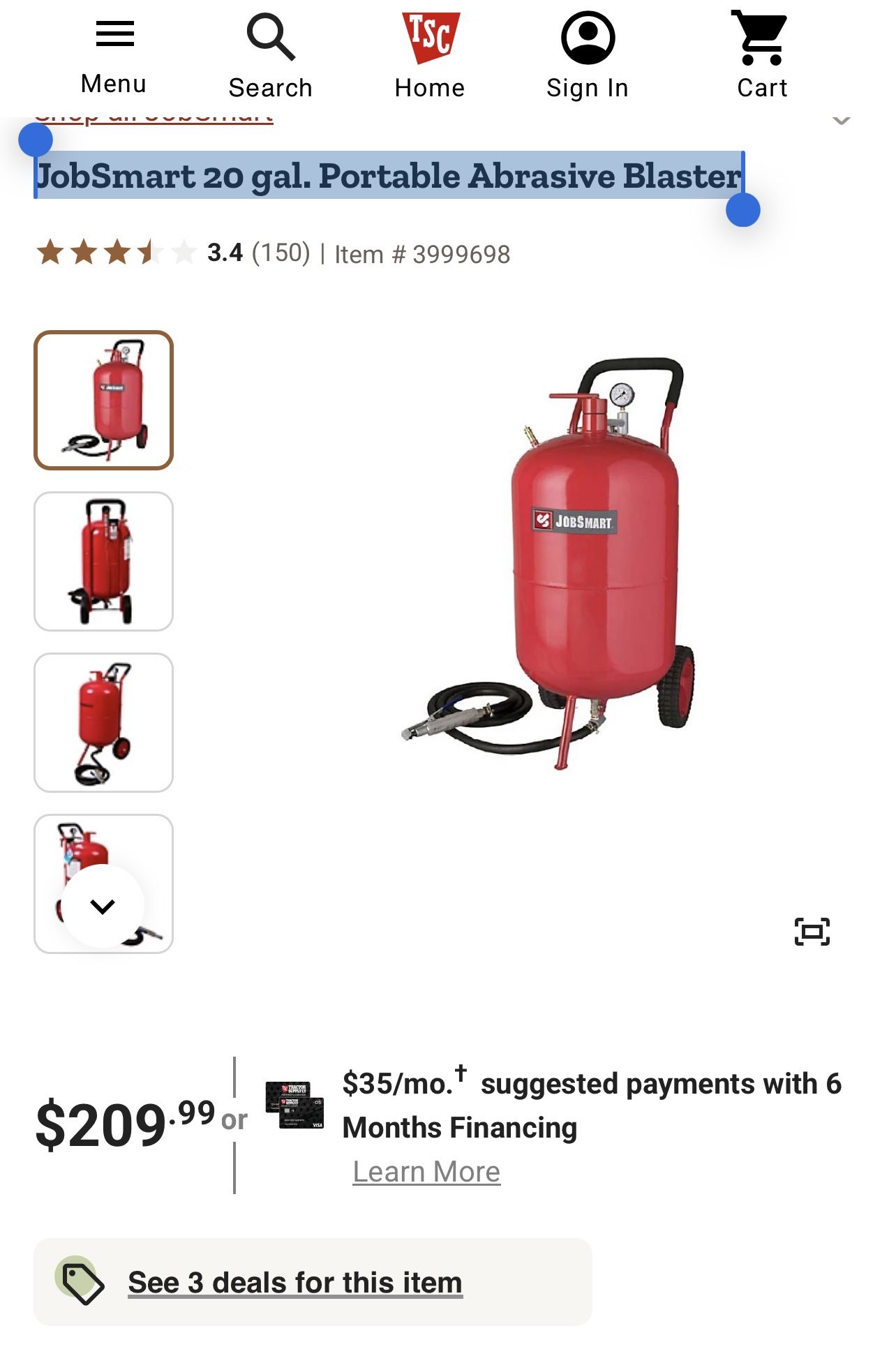Expand the chevron beside shop all link
Viewport: 896px width, 1370px height.
click(842, 119)
